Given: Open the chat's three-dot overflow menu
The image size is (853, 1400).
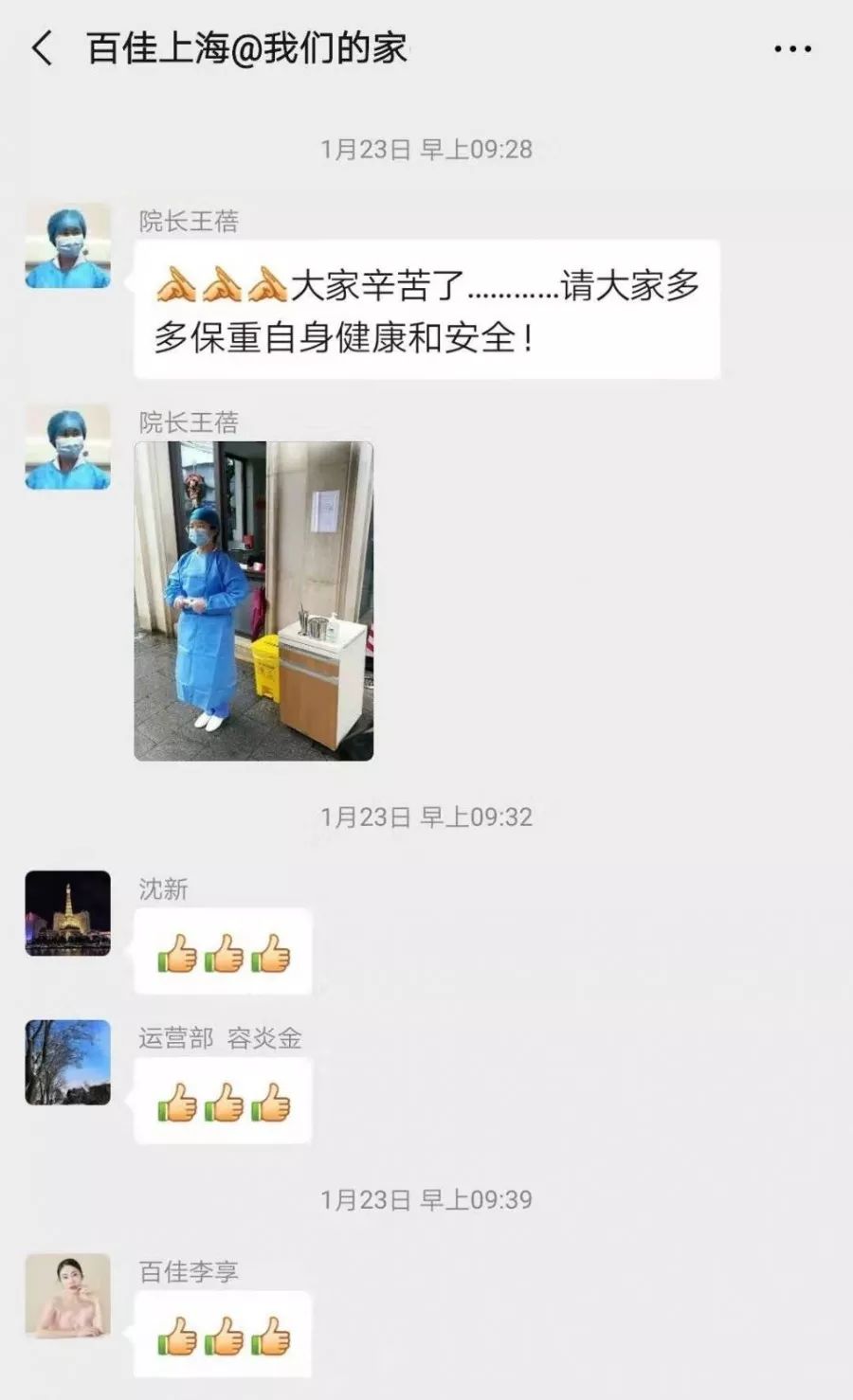Looking at the screenshot, I should (x=792, y=49).
